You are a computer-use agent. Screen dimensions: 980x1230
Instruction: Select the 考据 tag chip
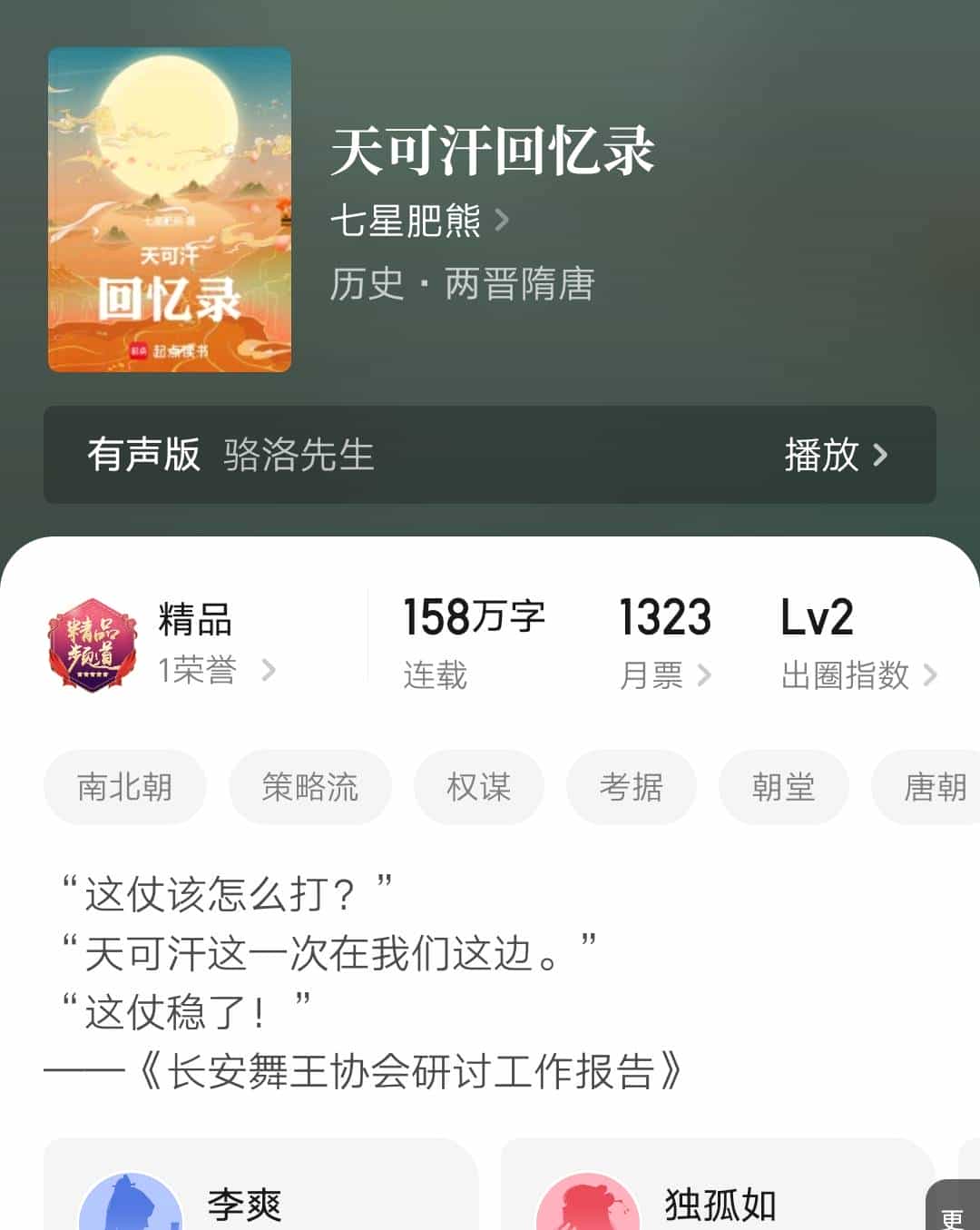(632, 787)
